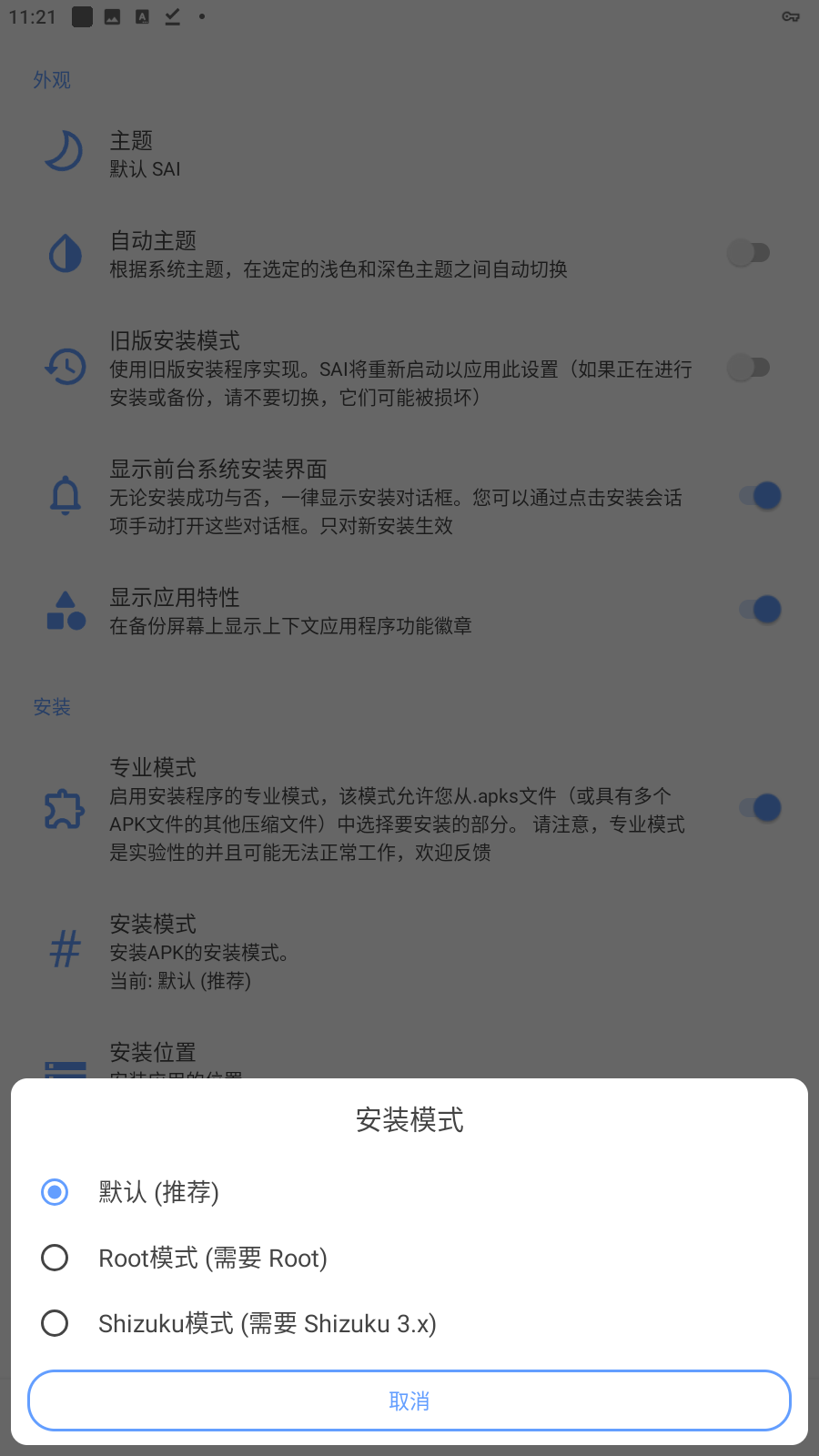Disable the 显示应用特性 switch
This screenshot has width=819, height=1456.
[757, 609]
